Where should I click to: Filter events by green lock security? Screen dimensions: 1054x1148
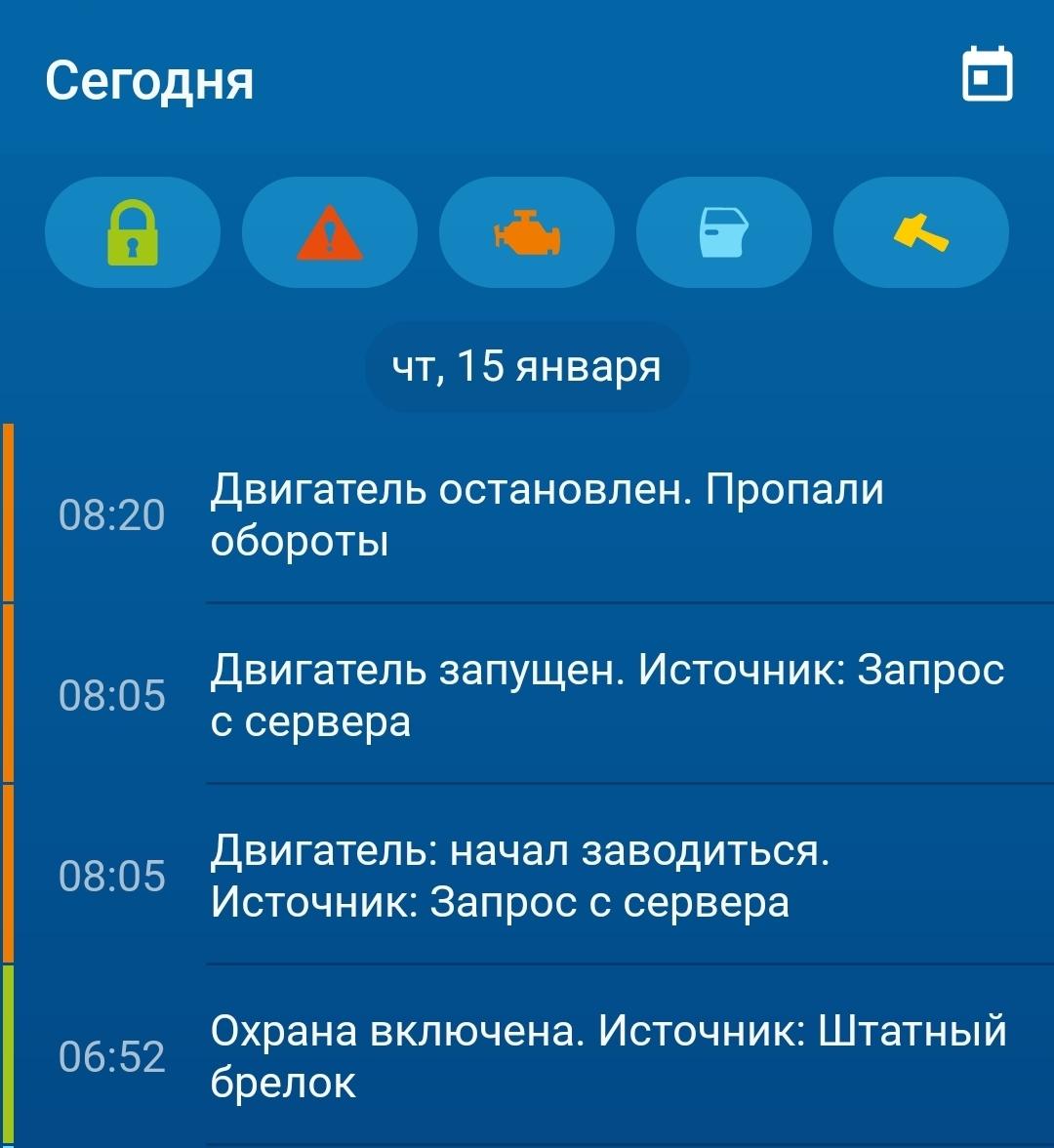point(133,232)
